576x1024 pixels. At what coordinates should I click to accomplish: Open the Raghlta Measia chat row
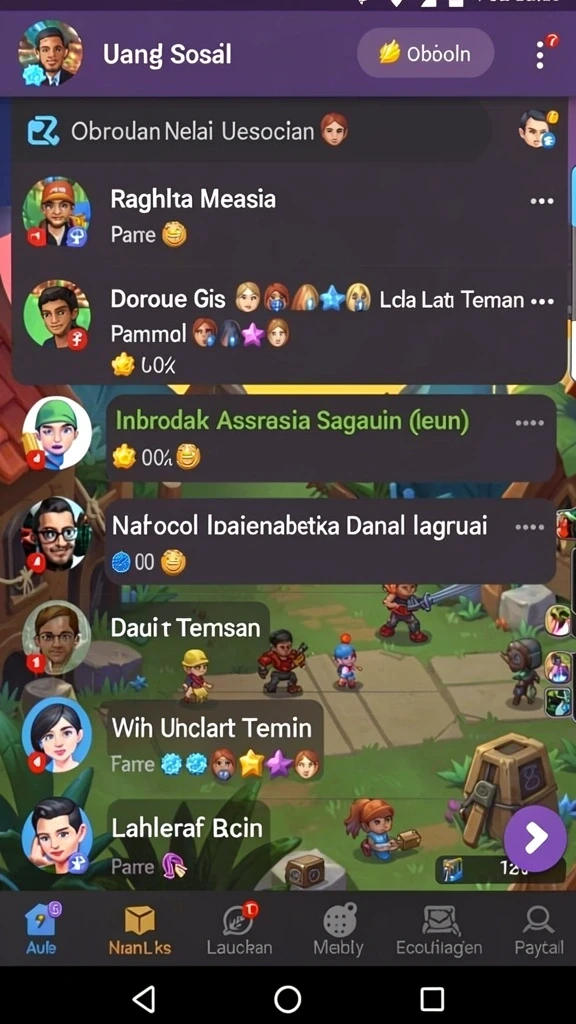point(289,214)
